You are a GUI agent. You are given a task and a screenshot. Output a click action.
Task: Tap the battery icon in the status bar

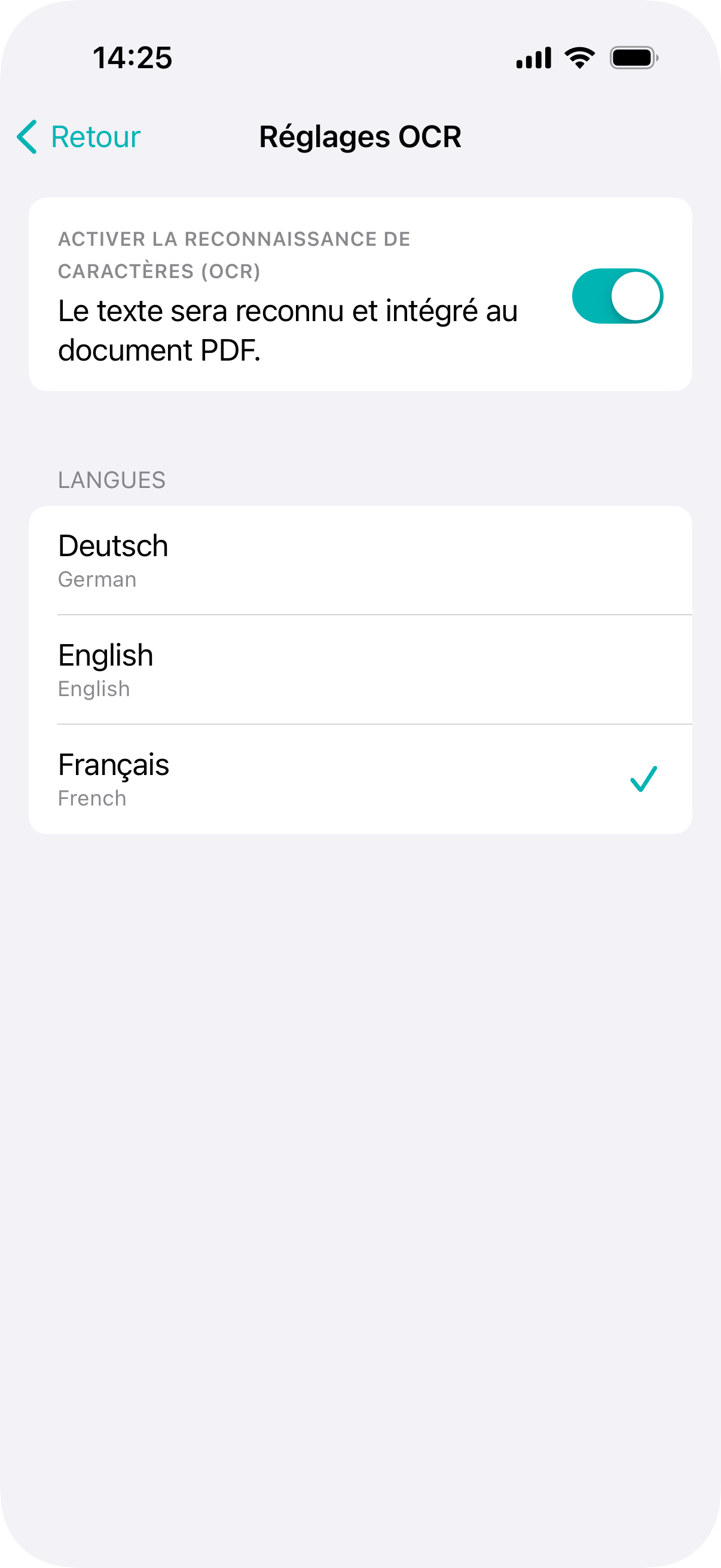(633, 58)
